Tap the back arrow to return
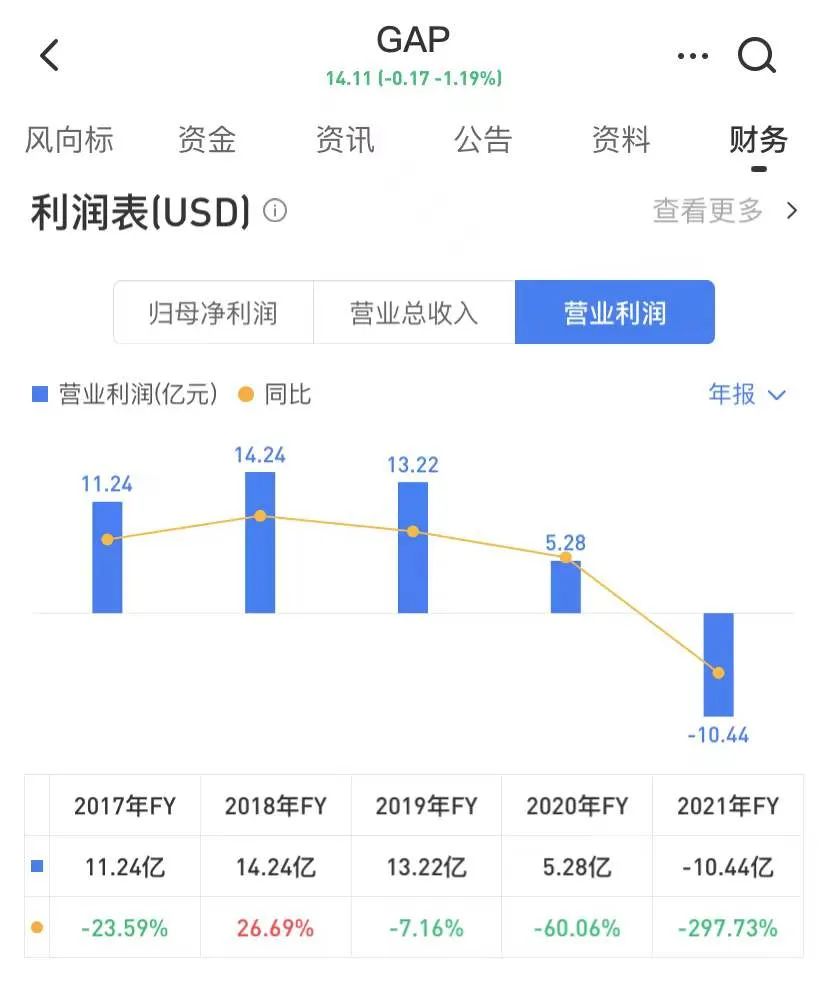Viewport: 828px width, 996px height. point(48,55)
